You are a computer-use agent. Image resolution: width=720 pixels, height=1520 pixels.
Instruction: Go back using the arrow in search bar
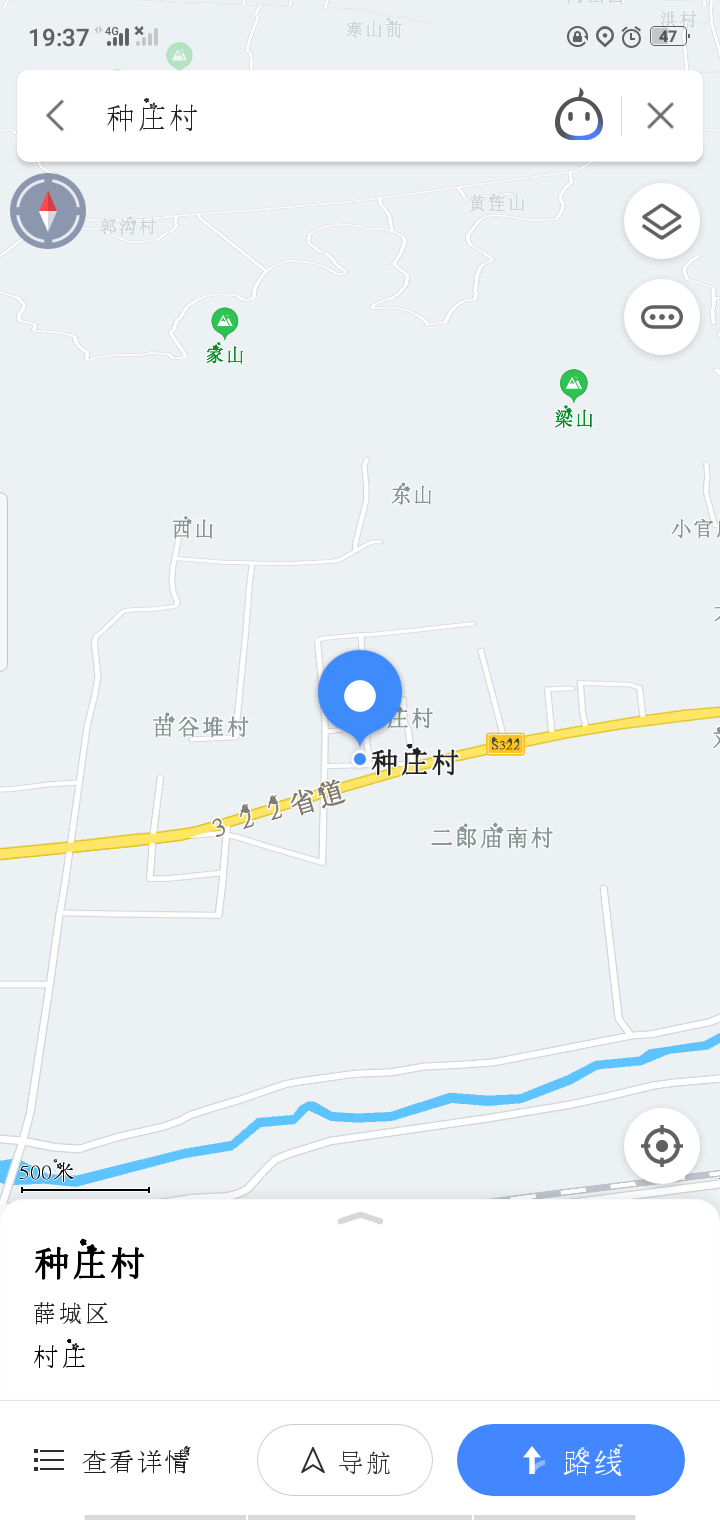55,116
